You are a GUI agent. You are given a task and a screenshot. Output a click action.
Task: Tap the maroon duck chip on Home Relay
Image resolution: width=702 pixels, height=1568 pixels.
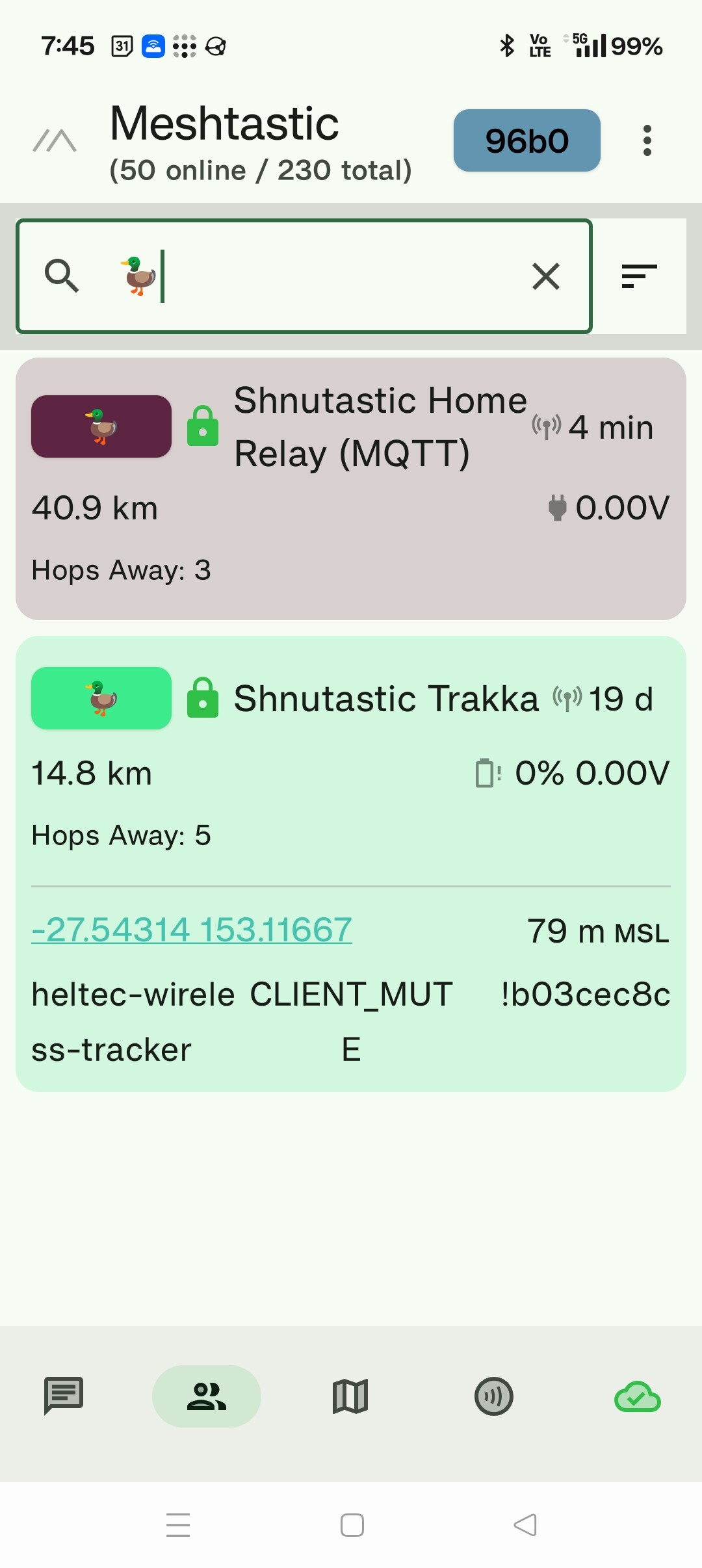coord(101,426)
